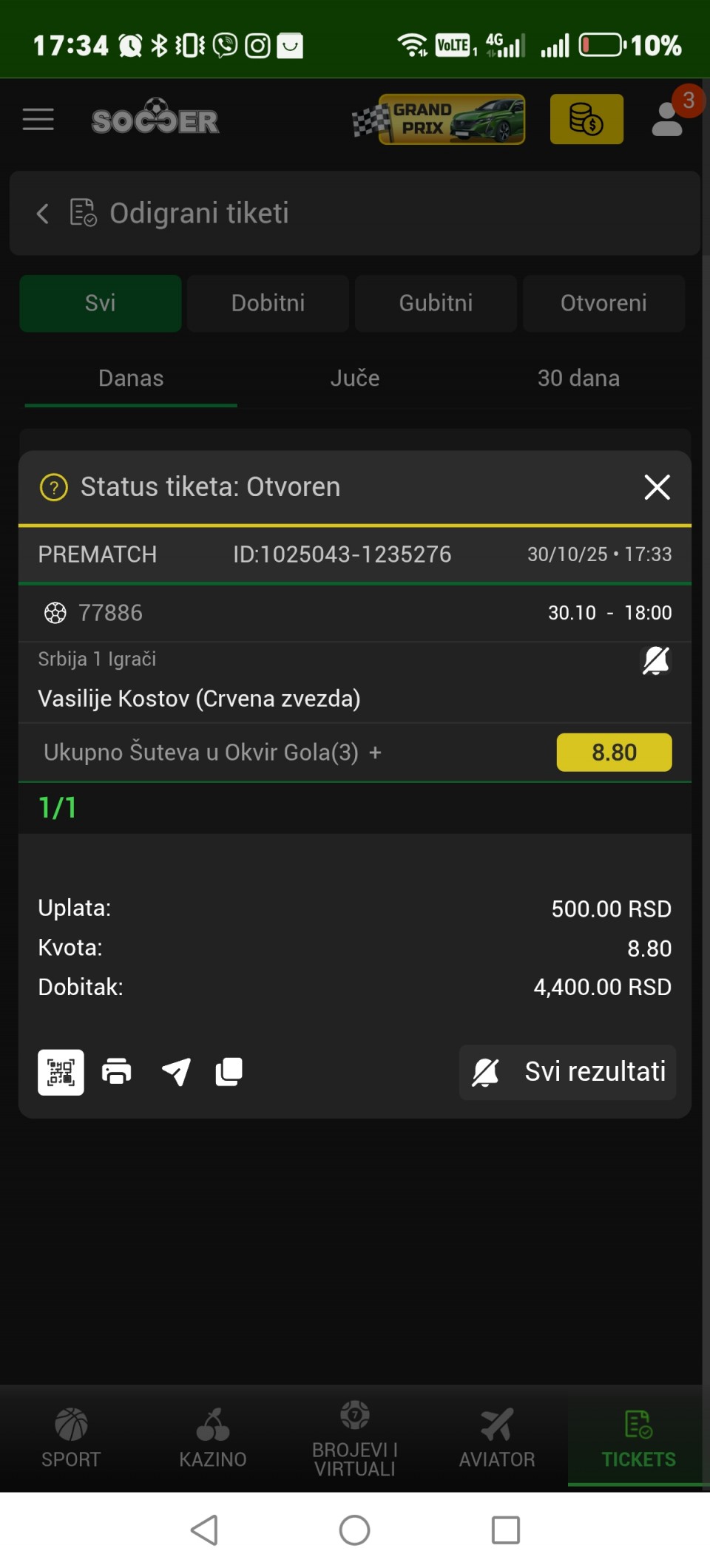Select the Gubitni filter
Viewport: 710px width, 1568px height.
click(x=436, y=303)
